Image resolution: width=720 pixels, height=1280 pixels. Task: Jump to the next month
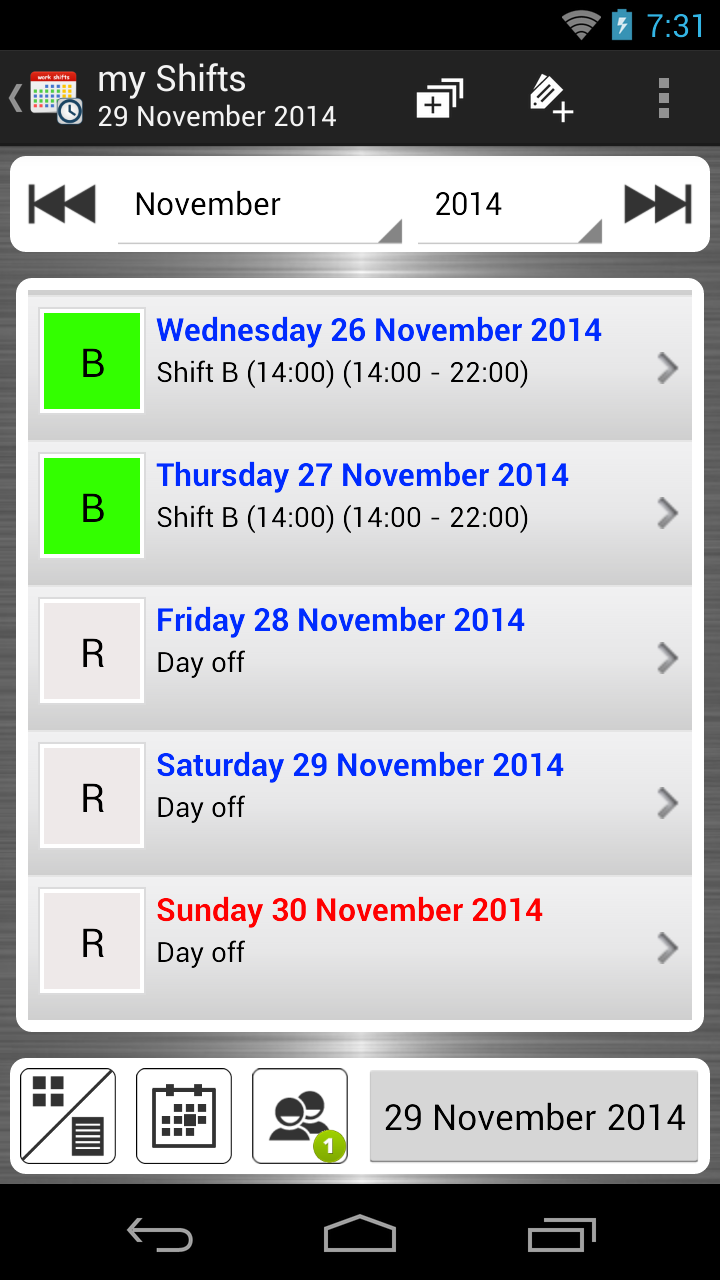tap(658, 204)
